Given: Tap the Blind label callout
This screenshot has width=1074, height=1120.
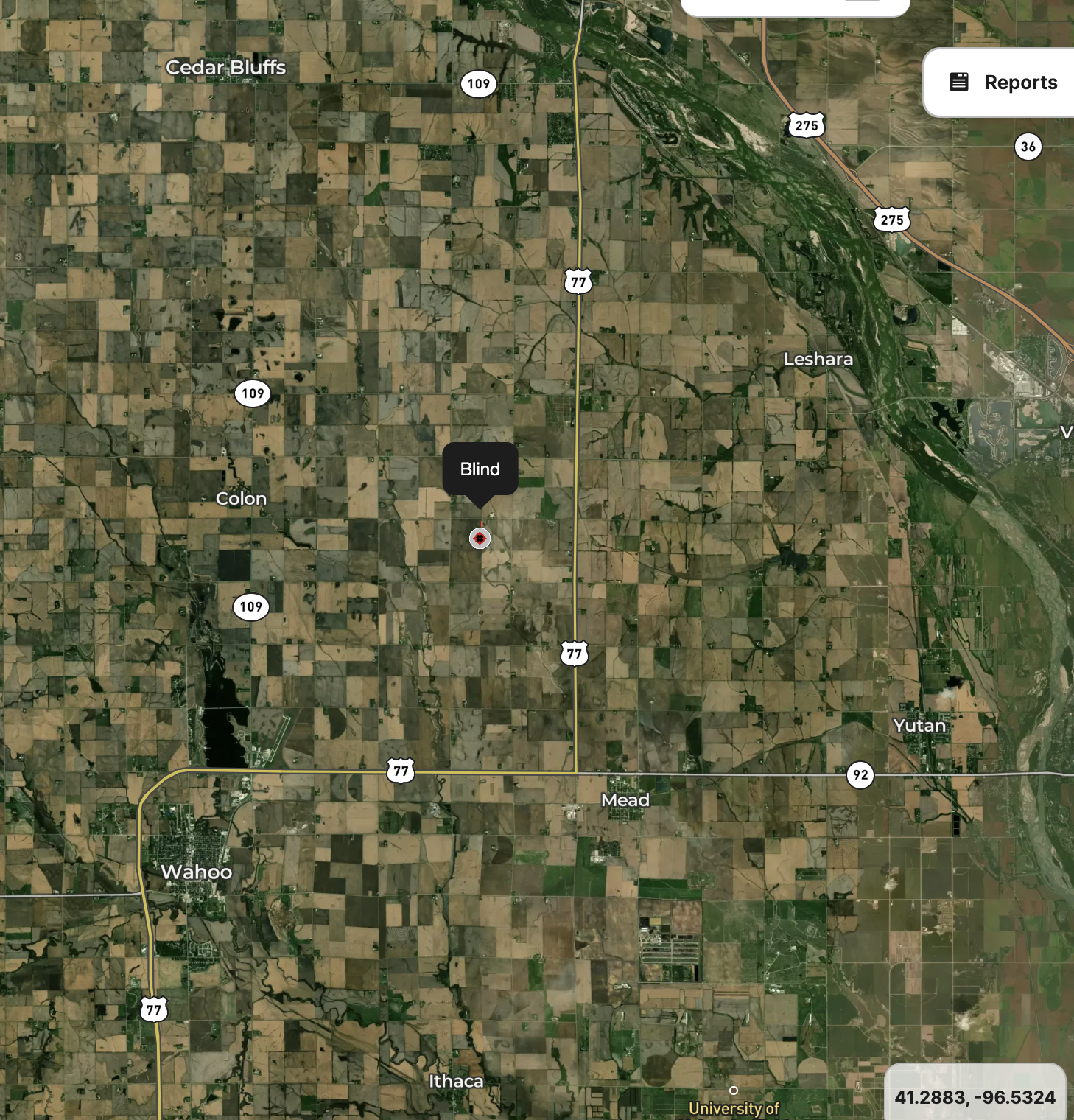Looking at the screenshot, I should pos(480,469).
